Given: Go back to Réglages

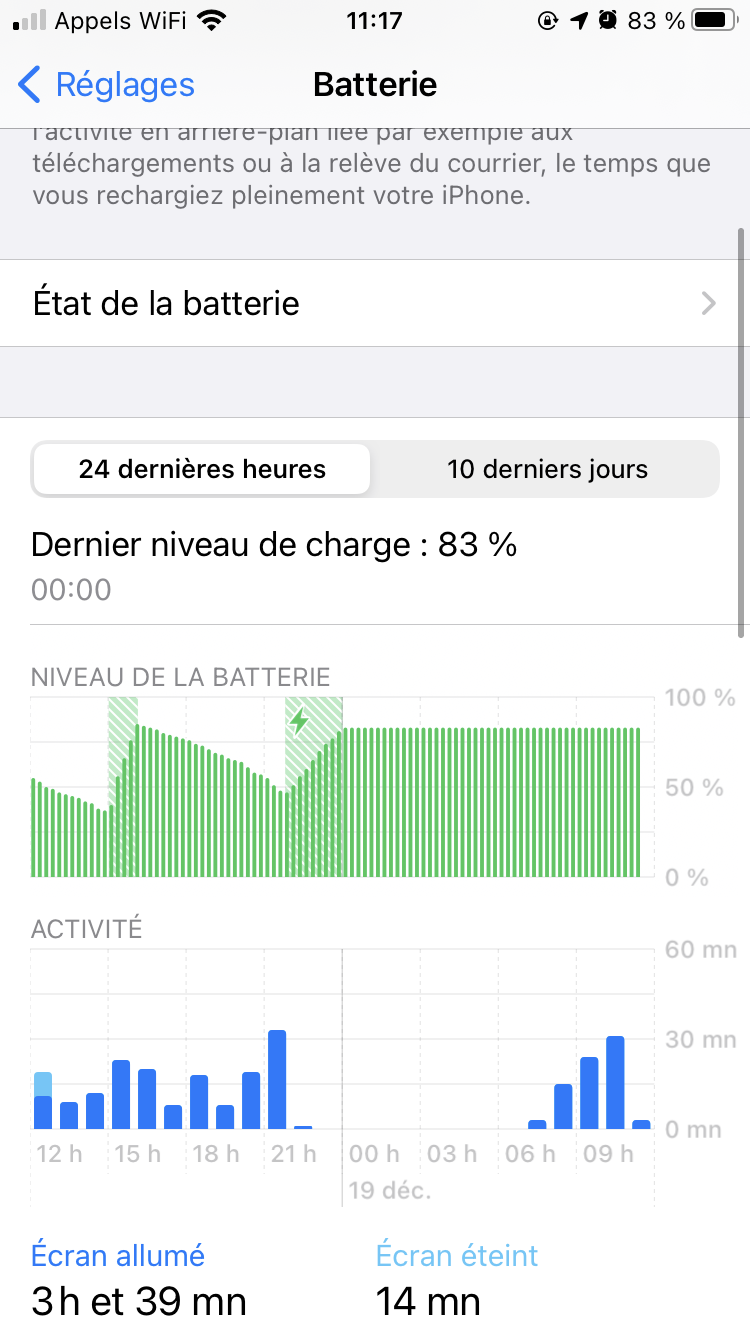Looking at the screenshot, I should point(106,85).
